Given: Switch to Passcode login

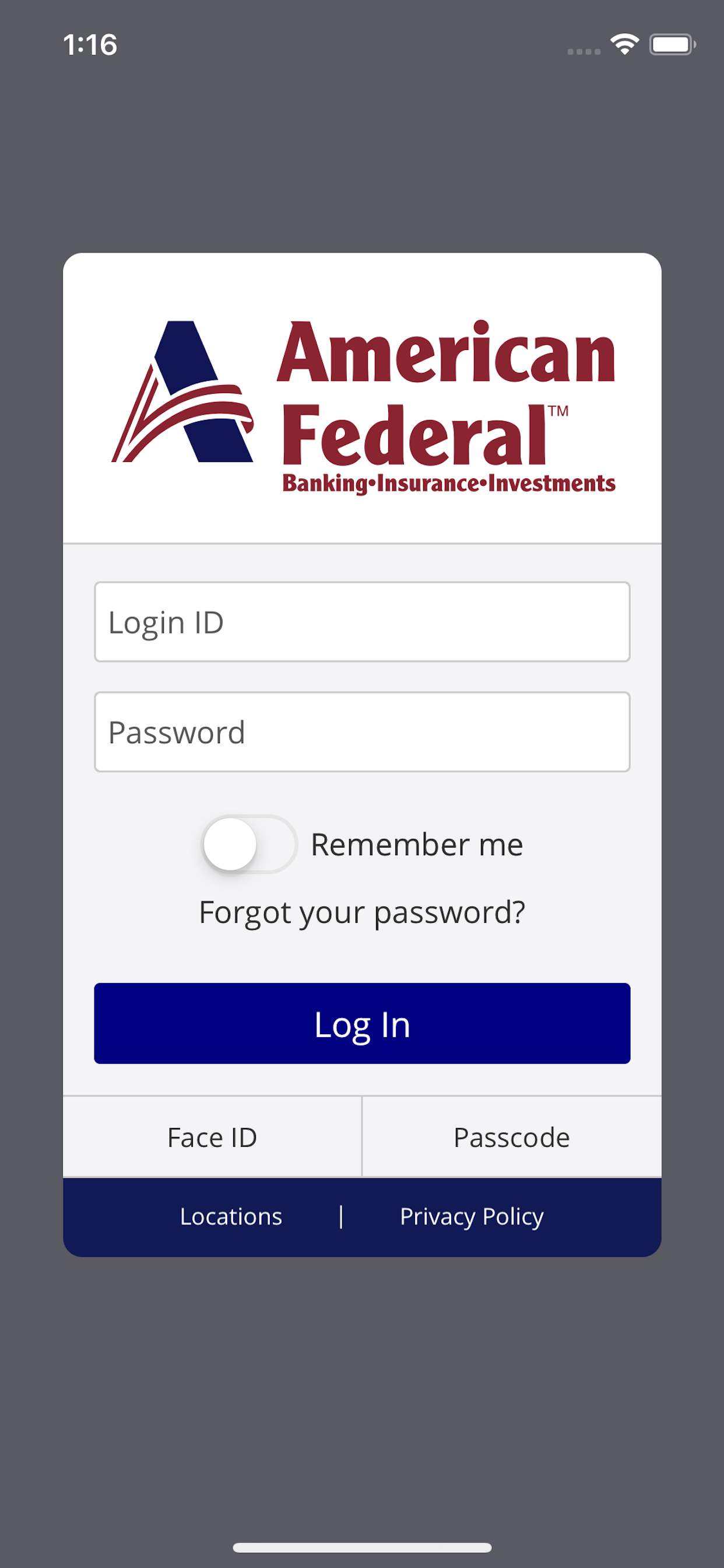Looking at the screenshot, I should pos(511,1137).
